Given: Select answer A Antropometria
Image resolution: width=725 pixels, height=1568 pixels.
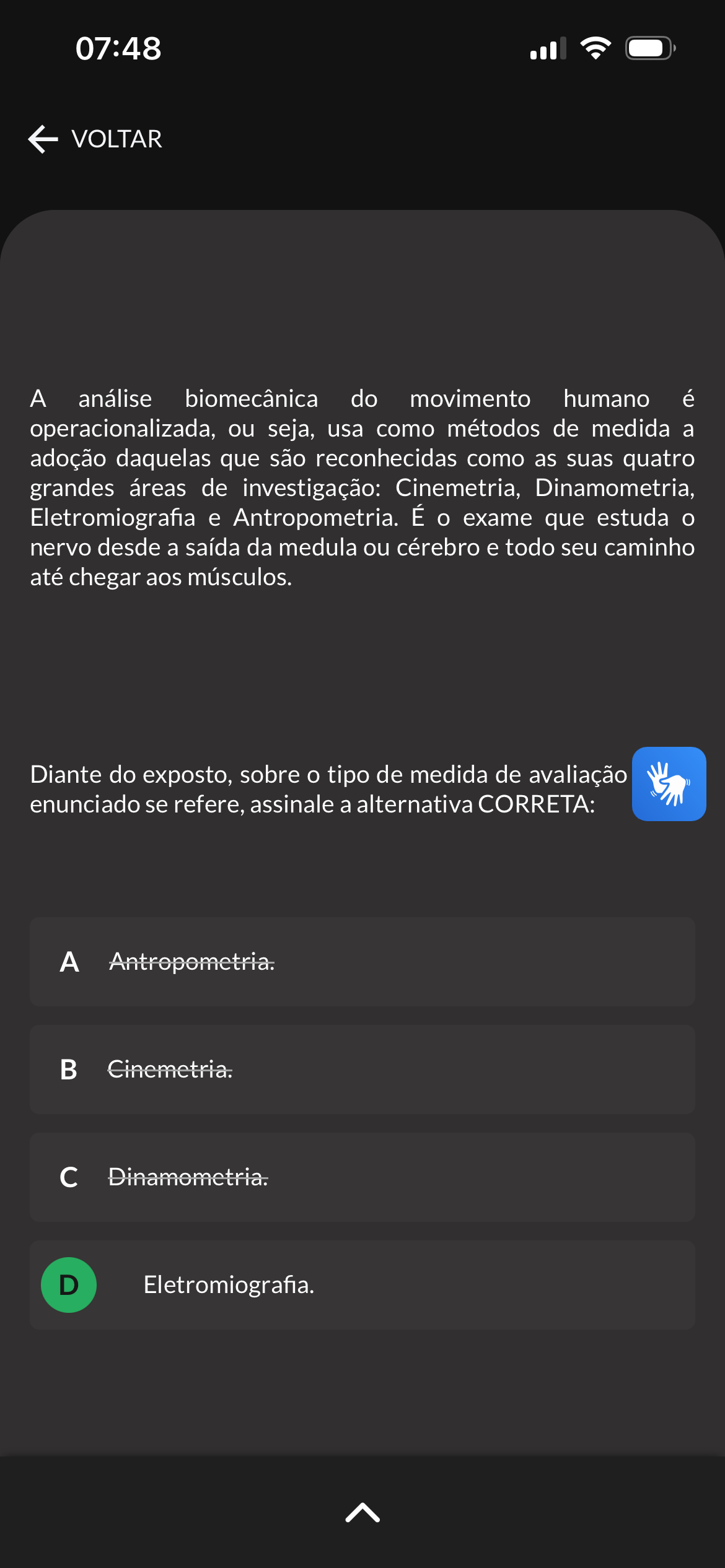Looking at the screenshot, I should (362, 962).
